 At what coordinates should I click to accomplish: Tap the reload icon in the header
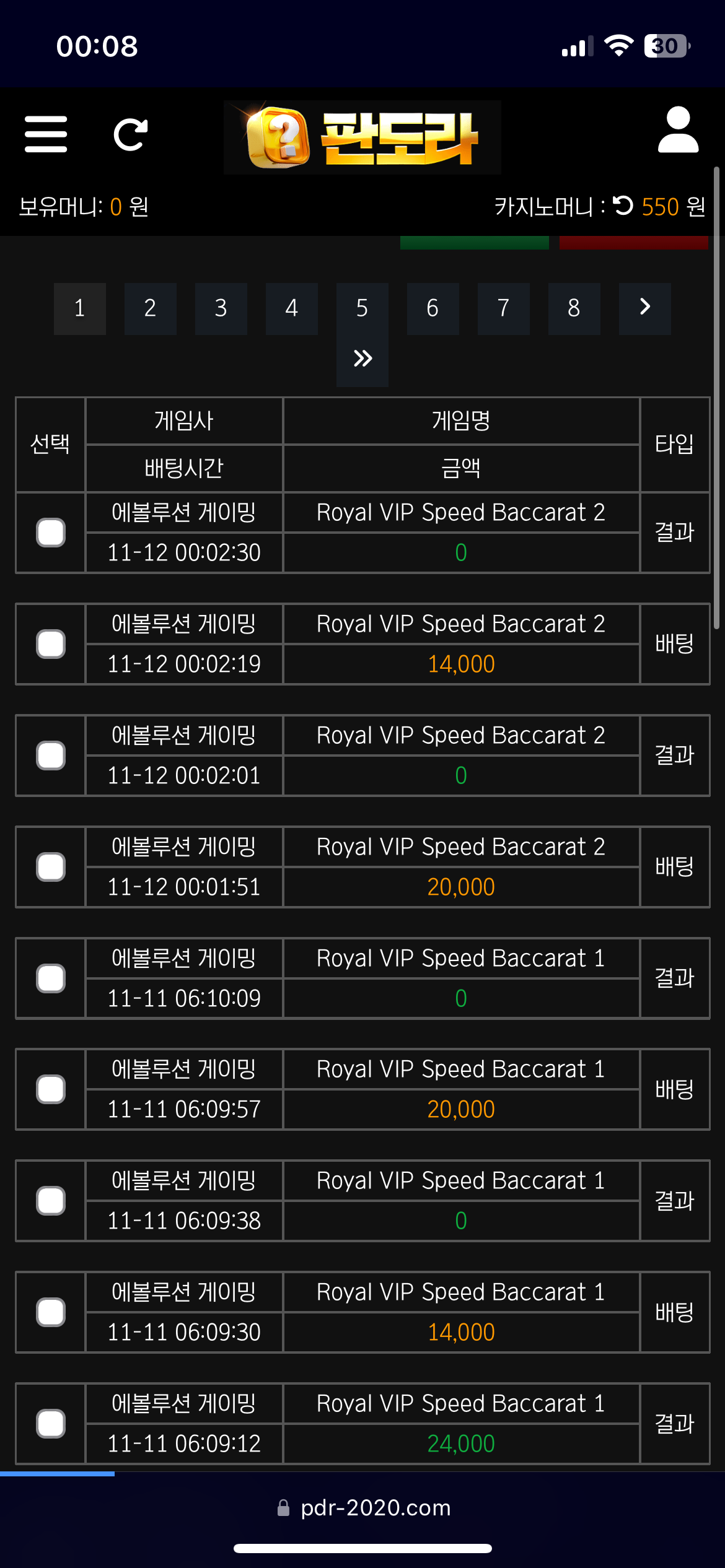[131, 134]
